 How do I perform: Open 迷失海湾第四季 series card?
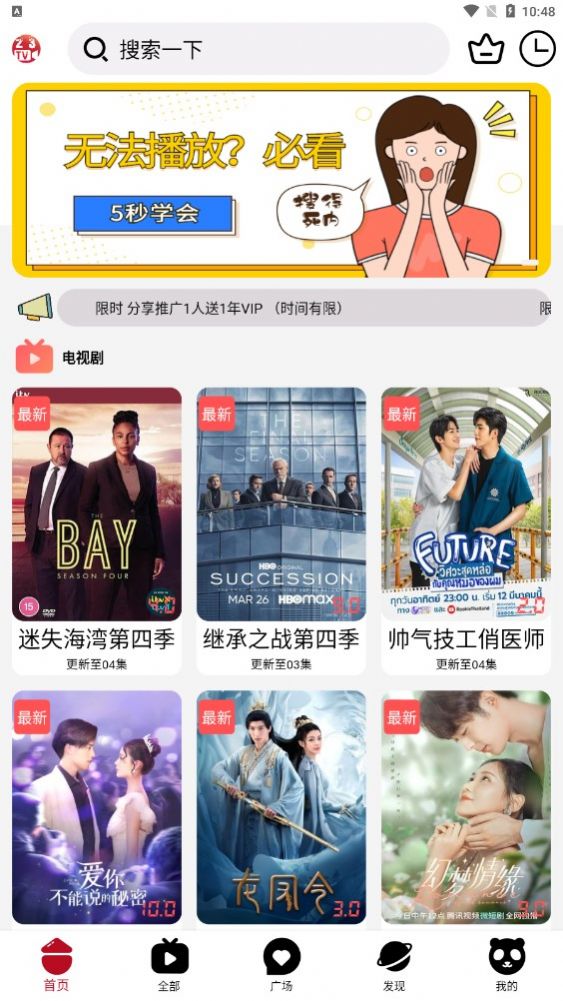pos(97,531)
